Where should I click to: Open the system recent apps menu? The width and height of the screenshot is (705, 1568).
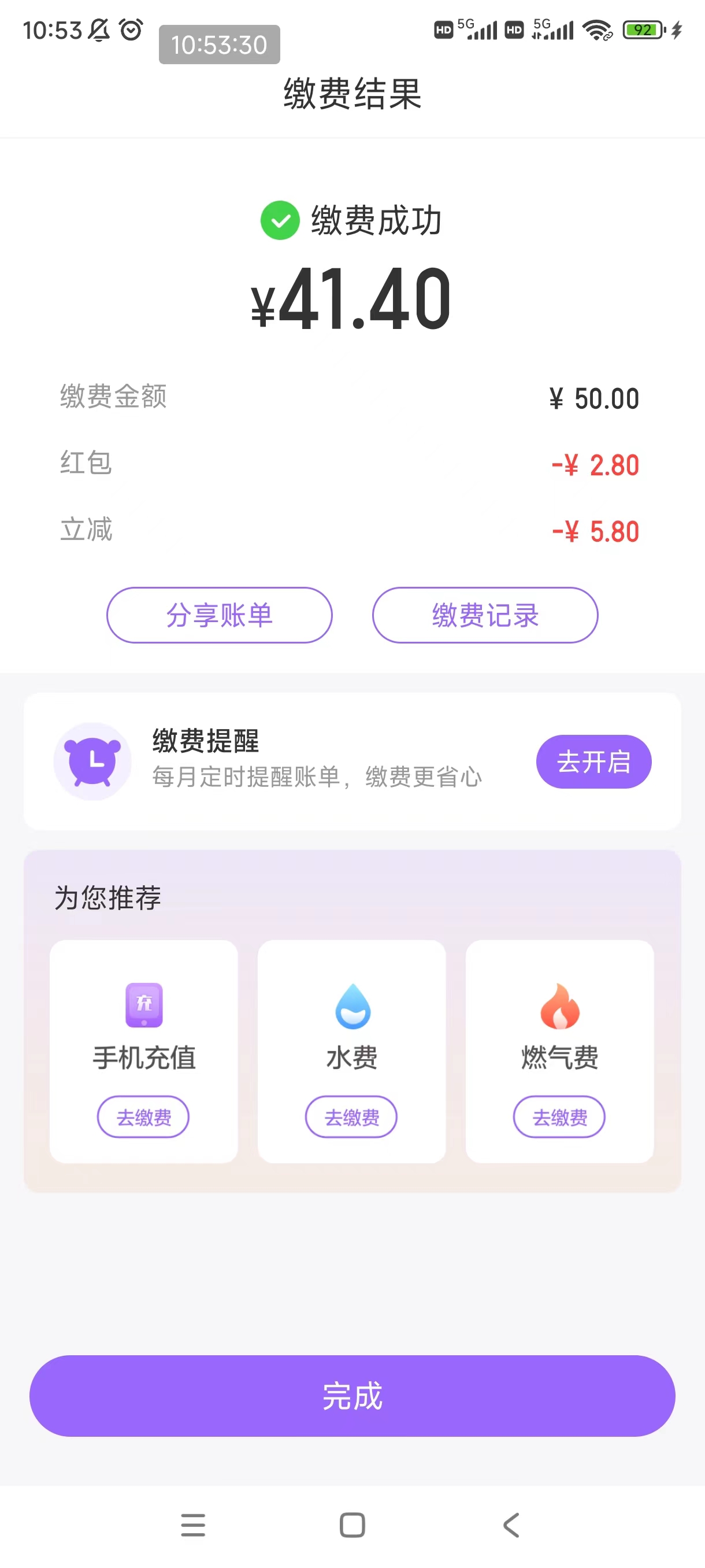click(193, 1525)
